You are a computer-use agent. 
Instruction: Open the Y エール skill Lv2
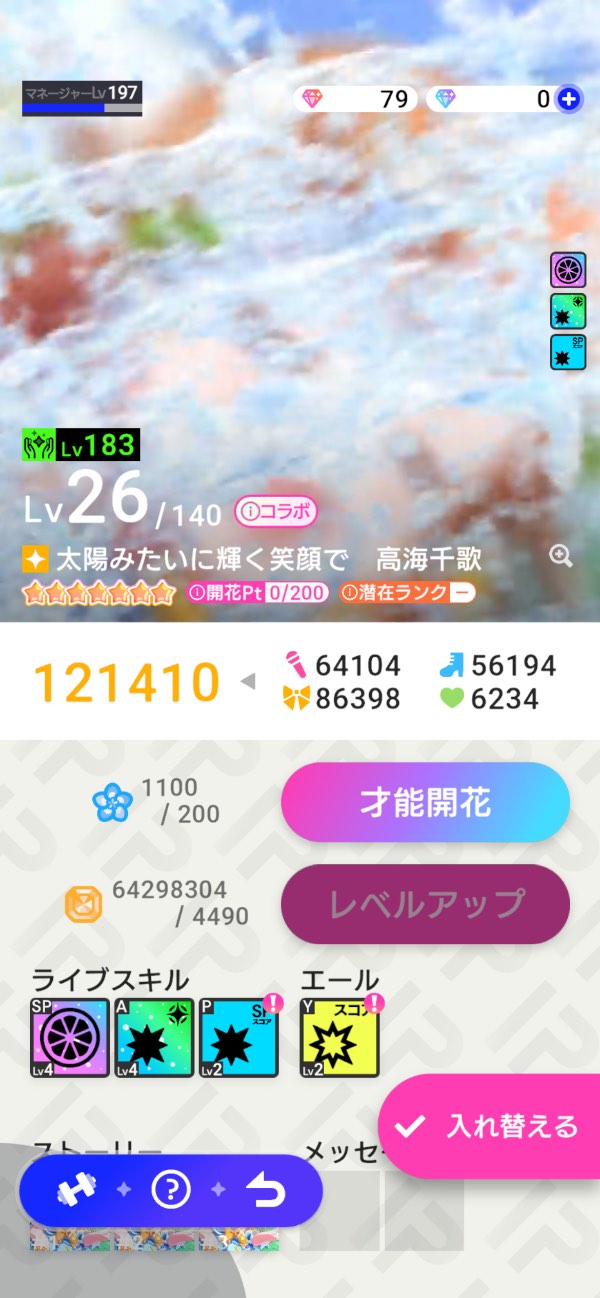(x=339, y=1037)
